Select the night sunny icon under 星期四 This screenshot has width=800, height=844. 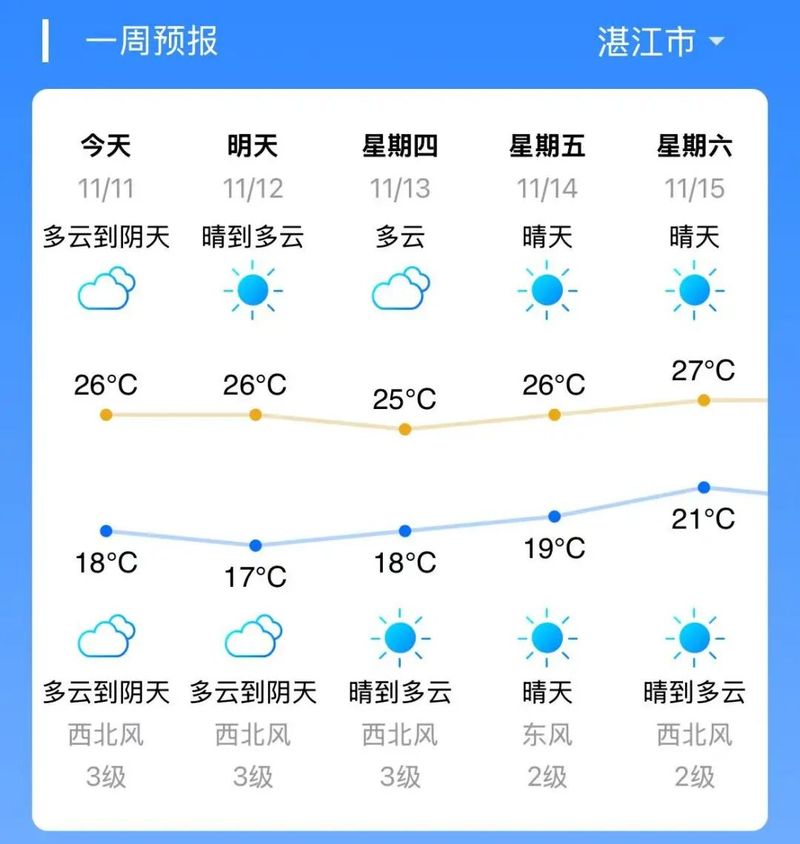point(401,638)
